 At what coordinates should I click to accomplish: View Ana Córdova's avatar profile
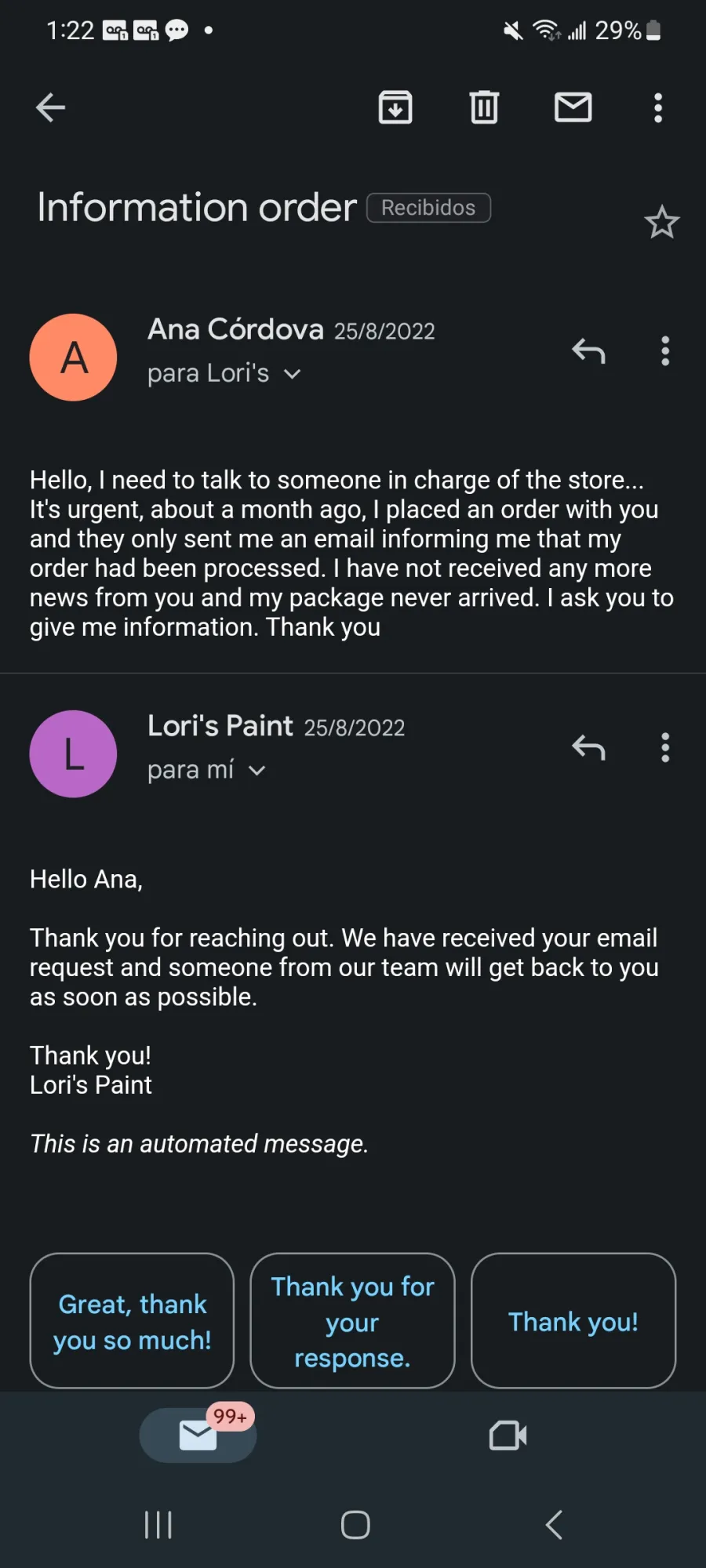coord(74,358)
